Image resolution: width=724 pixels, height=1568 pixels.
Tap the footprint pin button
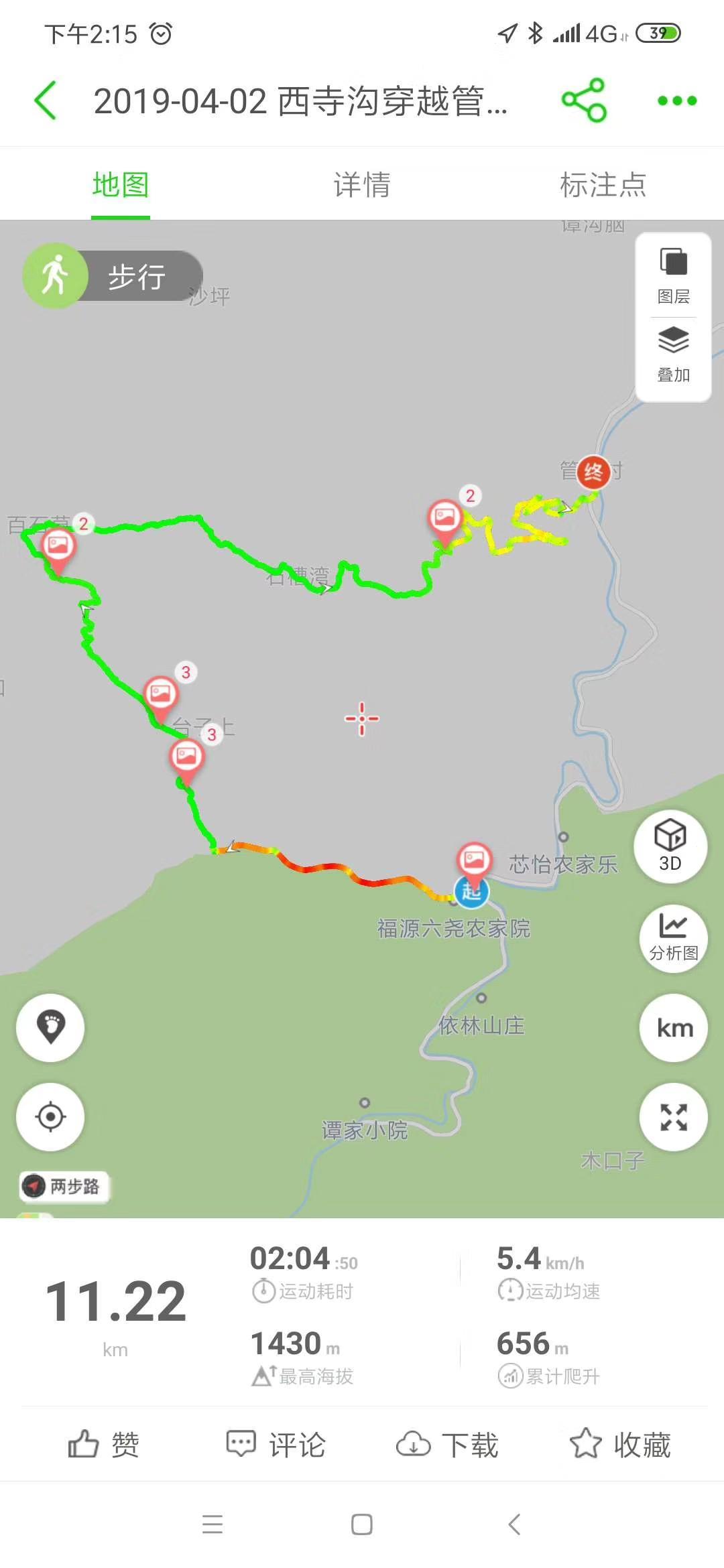coord(50,1027)
